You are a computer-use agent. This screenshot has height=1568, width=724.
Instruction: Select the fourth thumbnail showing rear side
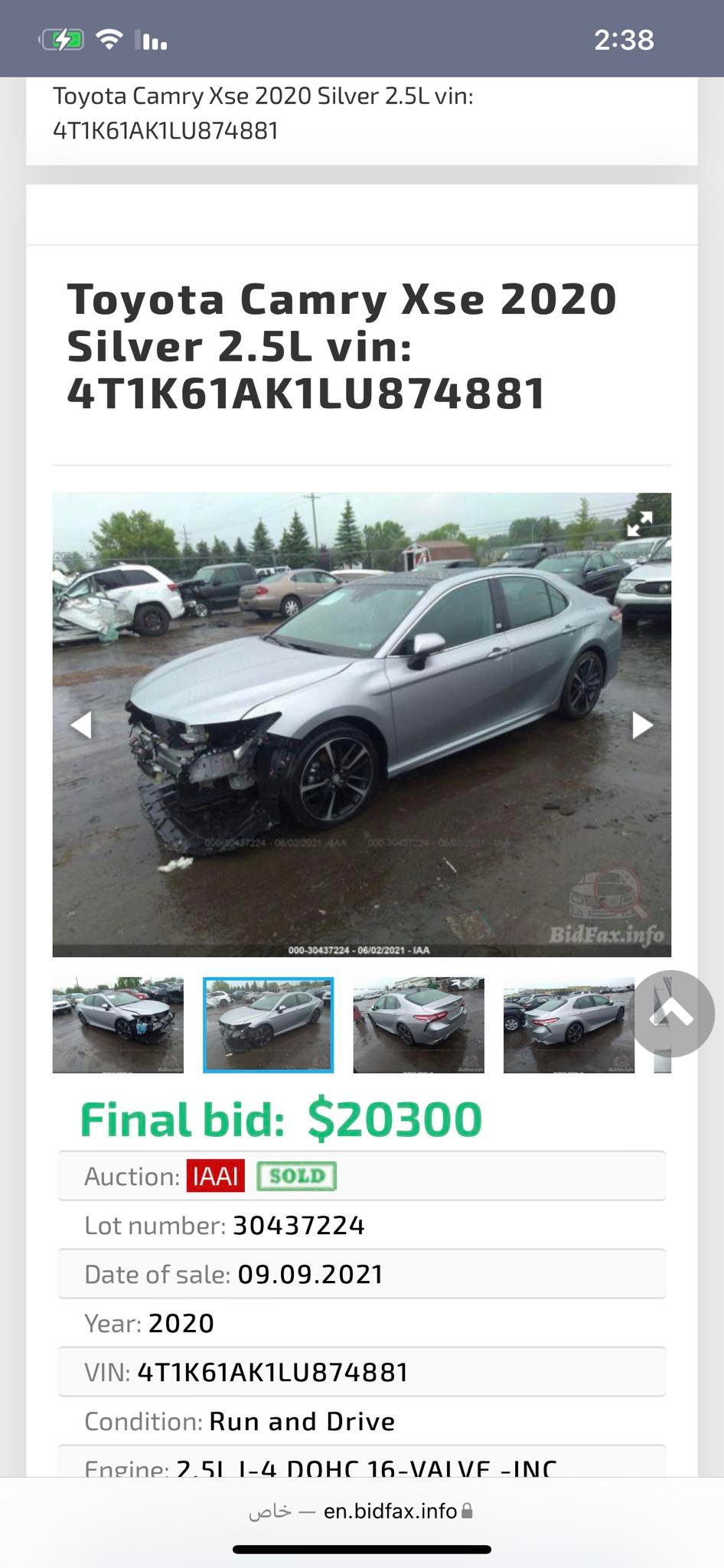569,1024
